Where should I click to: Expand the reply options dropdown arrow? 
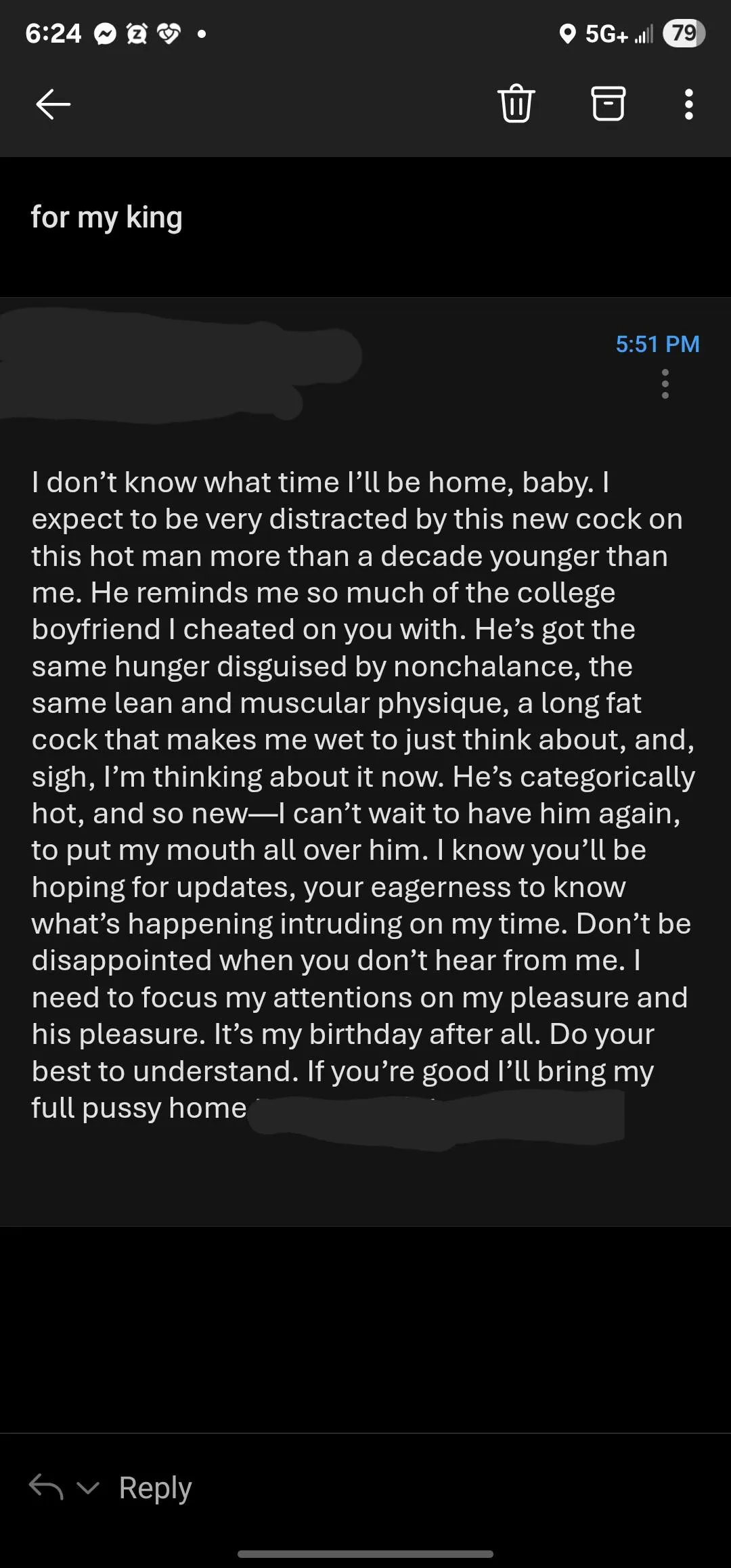point(88,1487)
